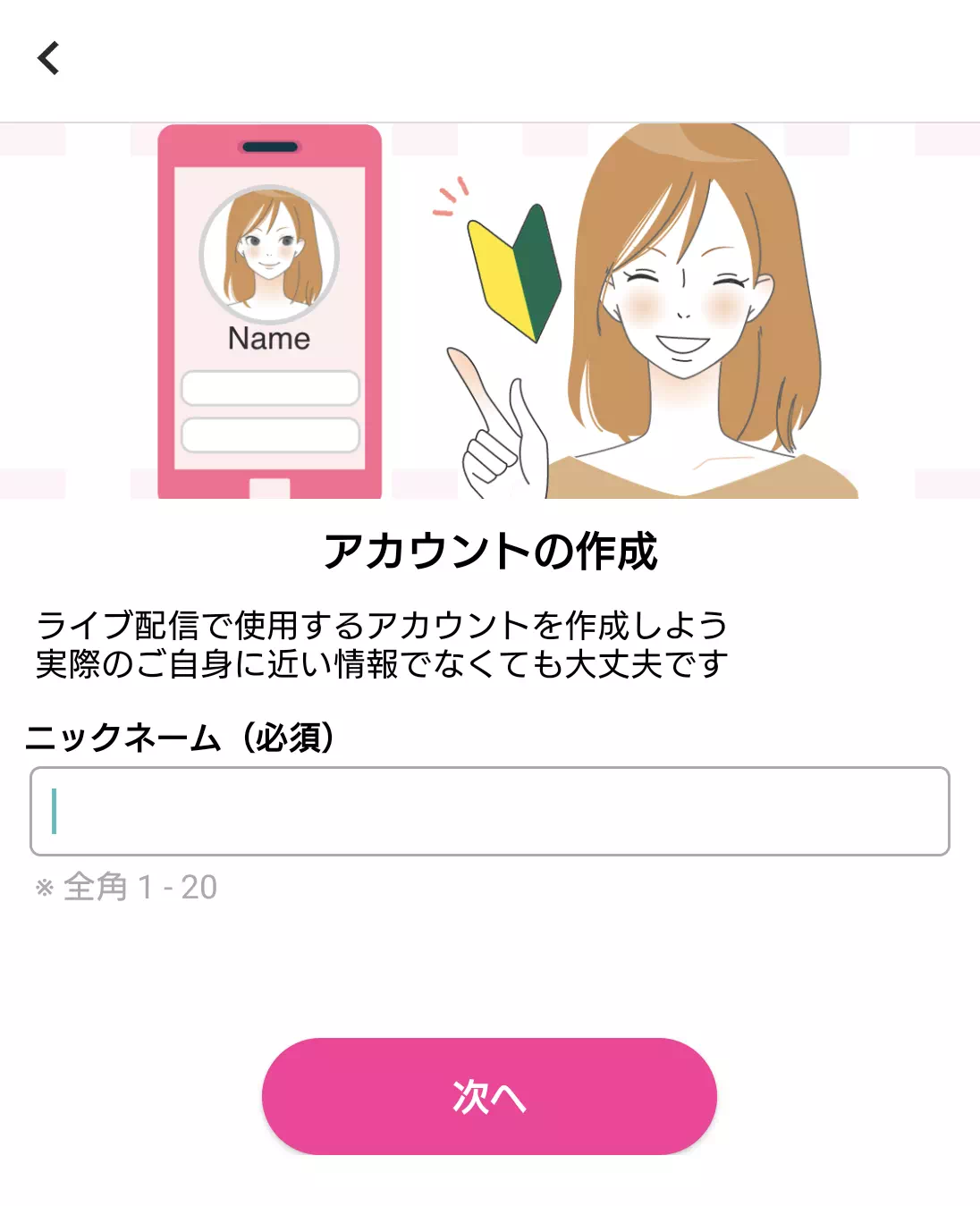Focus the ニックネーム input field

(x=490, y=812)
